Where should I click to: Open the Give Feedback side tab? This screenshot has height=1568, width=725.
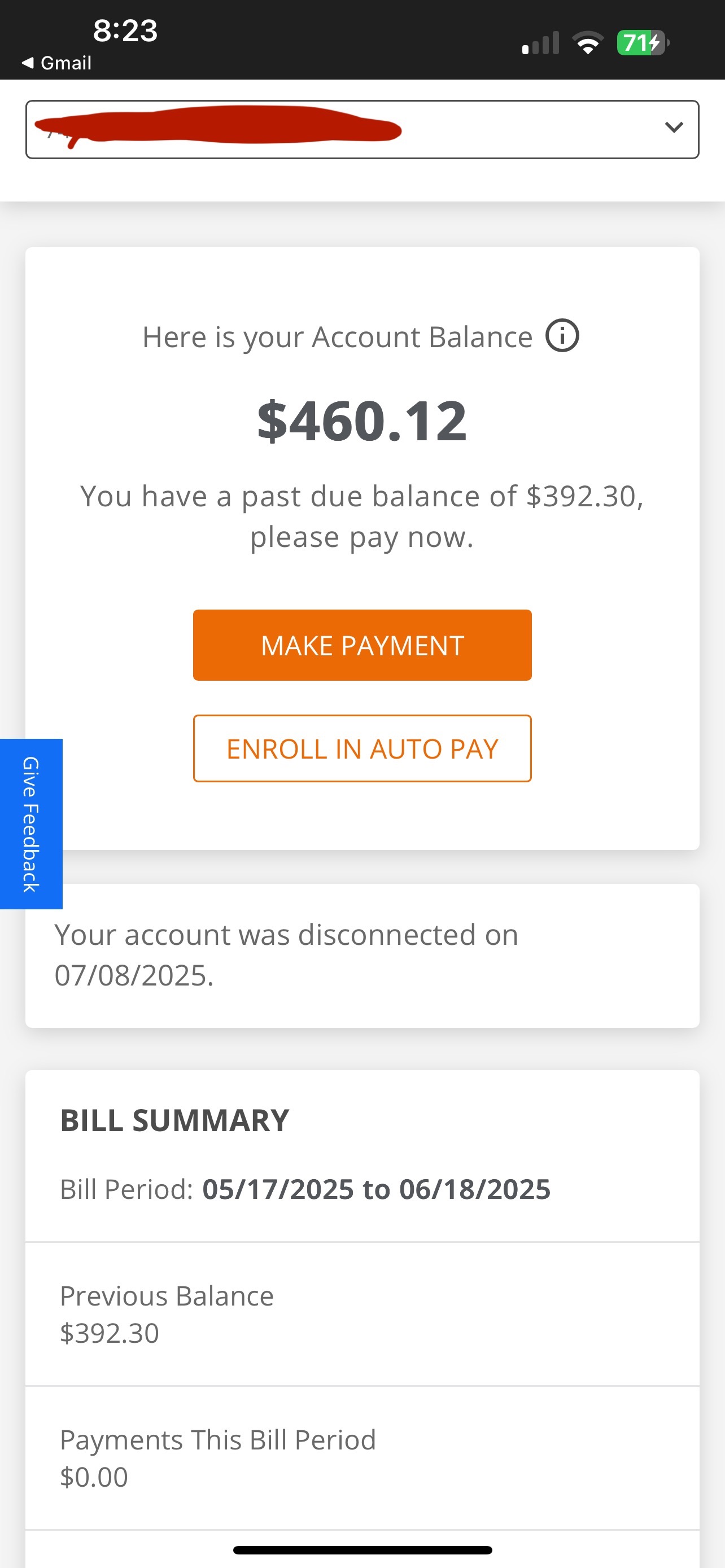31,824
